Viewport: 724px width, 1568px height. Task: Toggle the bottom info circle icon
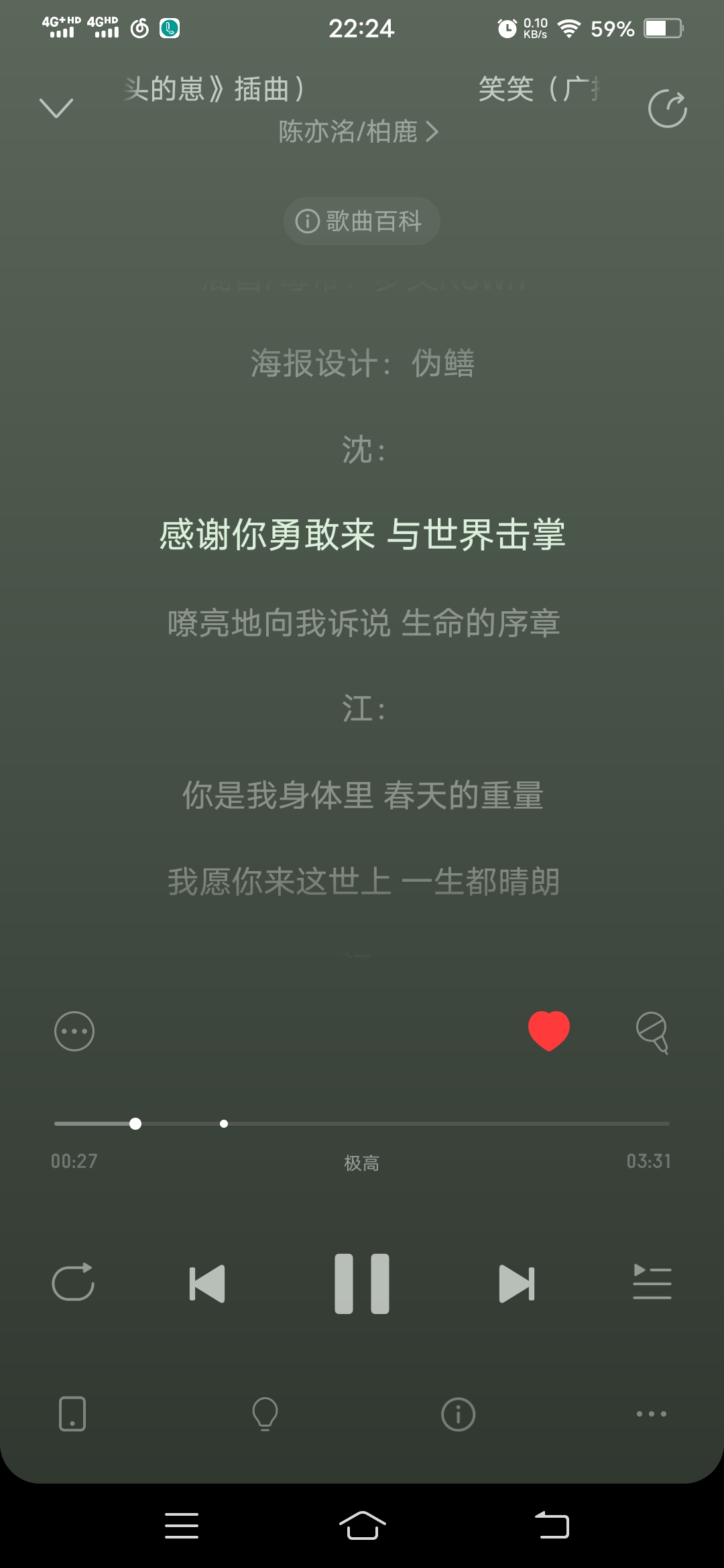(x=459, y=1414)
